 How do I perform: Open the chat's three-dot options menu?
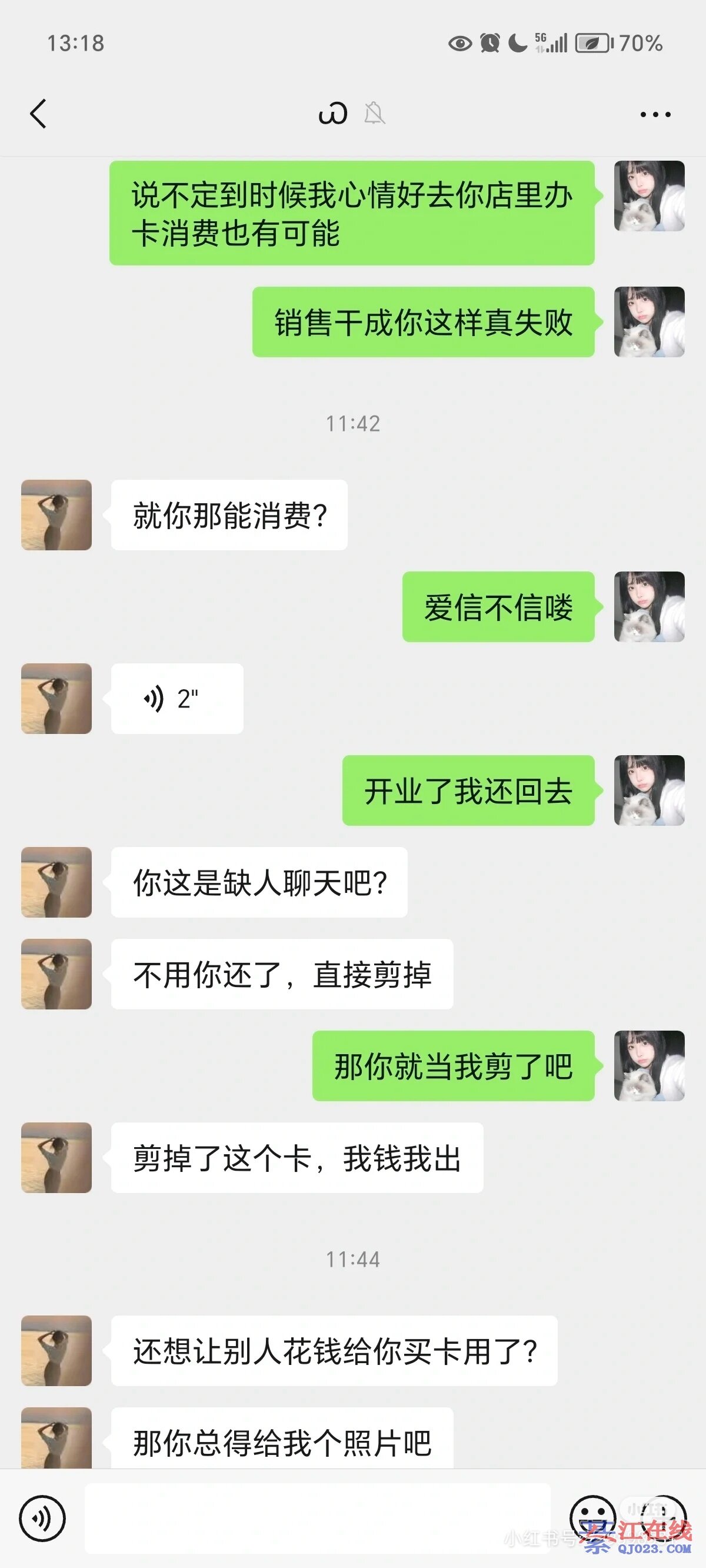[655, 114]
